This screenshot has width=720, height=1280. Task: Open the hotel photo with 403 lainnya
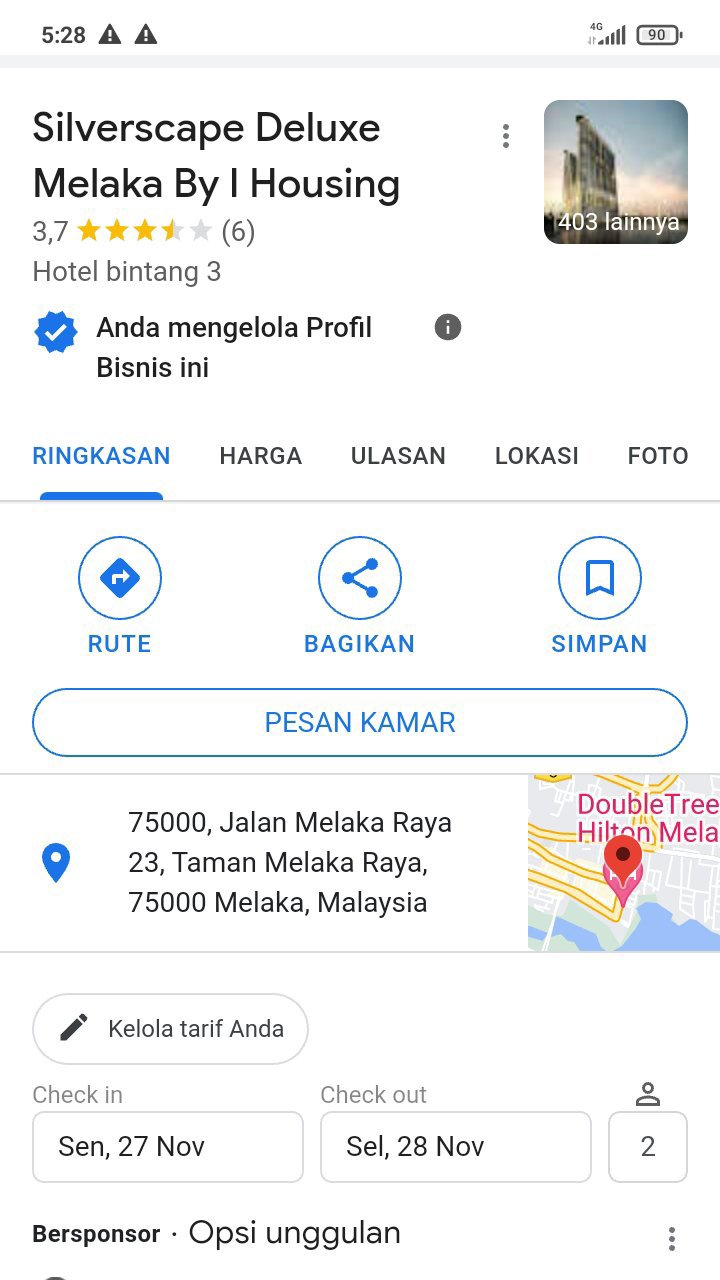tap(615, 172)
